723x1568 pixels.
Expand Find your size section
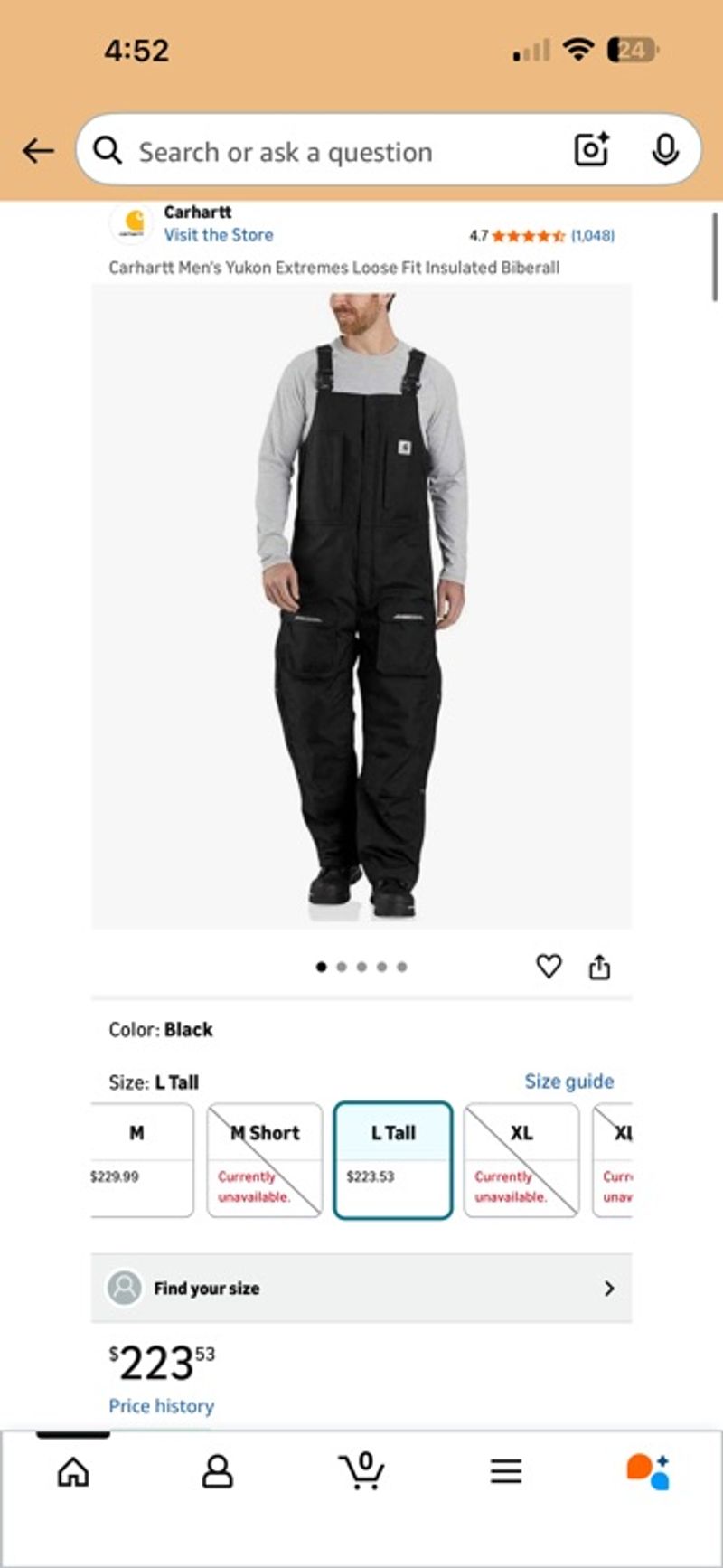tap(361, 1288)
